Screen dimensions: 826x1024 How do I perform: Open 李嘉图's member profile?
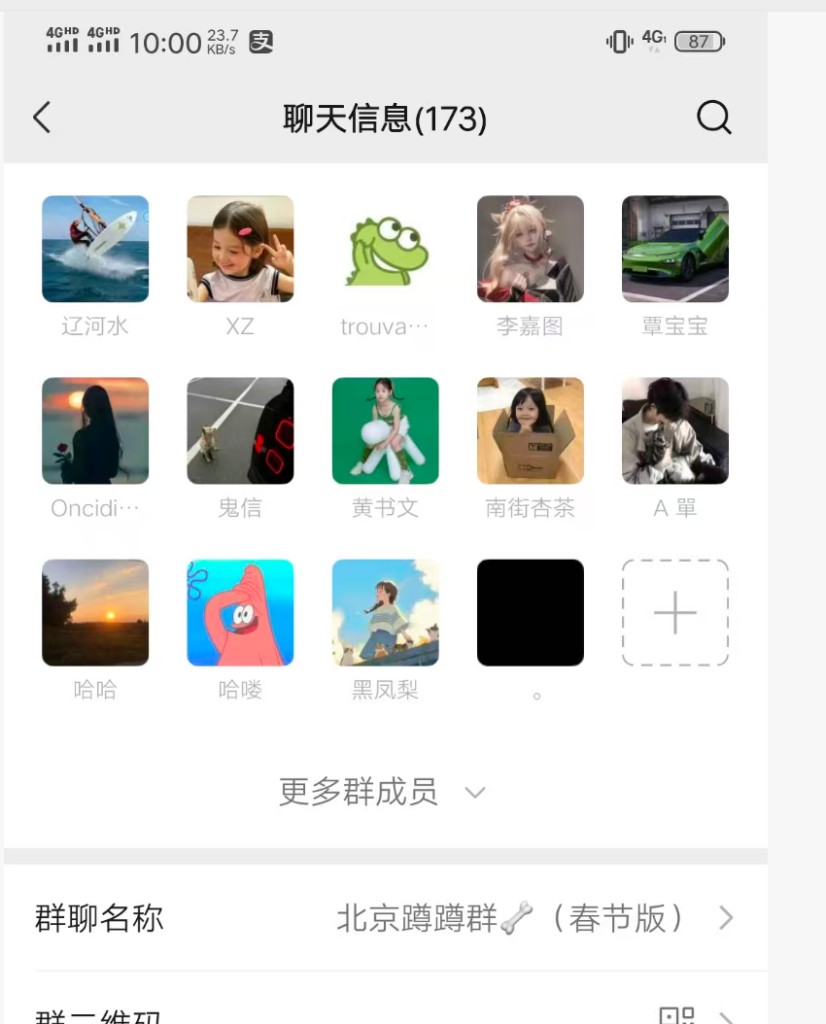click(x=530, y=249)
